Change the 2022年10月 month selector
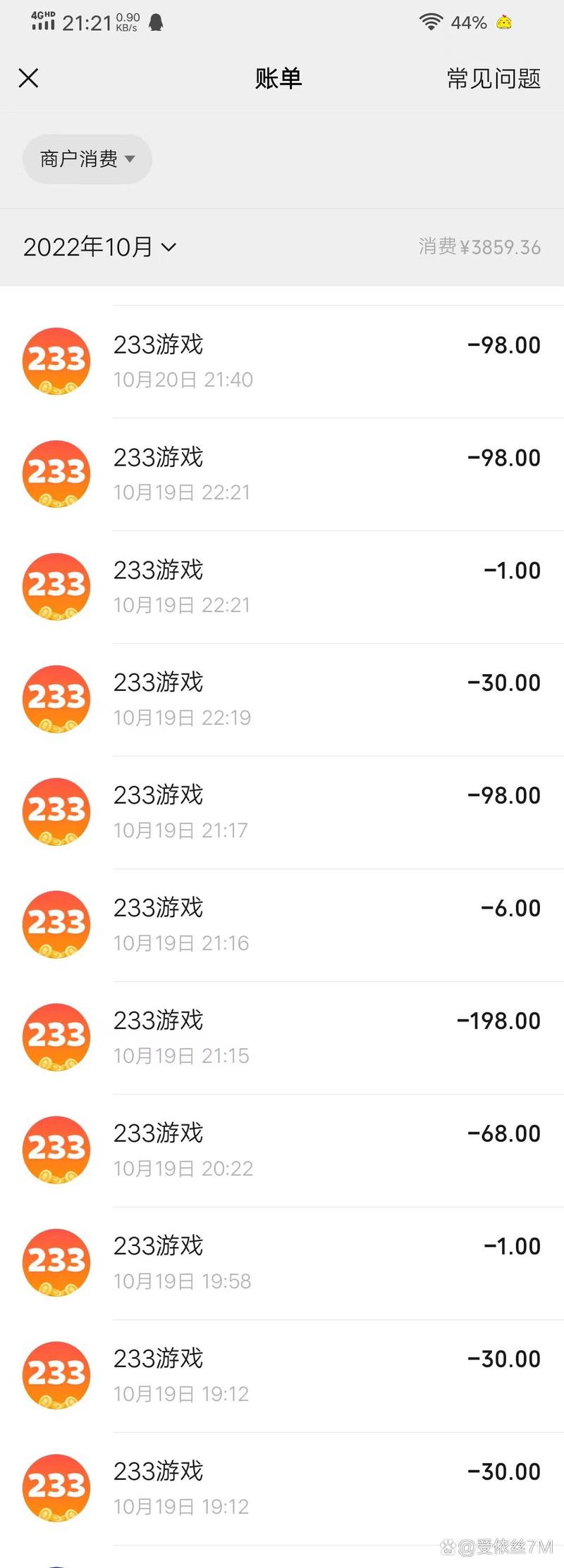Image resolution: width=564 pixels, height=1568 pixels. click(99, 247)
